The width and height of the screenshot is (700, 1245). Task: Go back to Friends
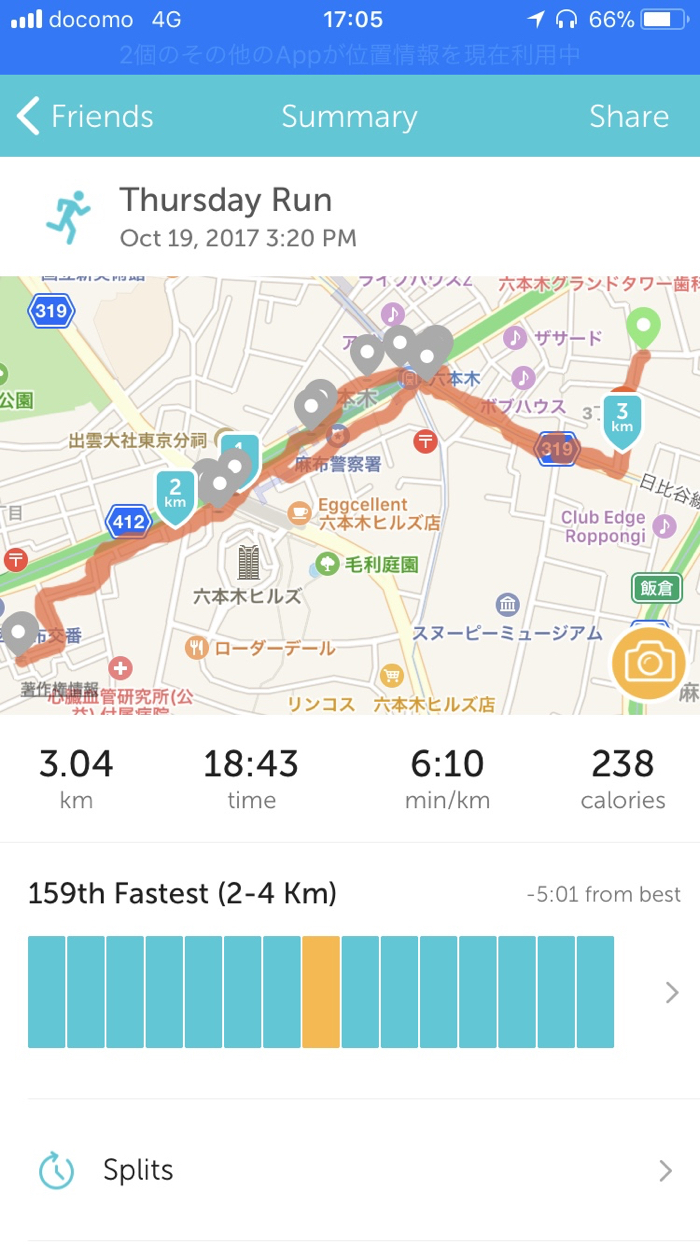click(86, 117)
